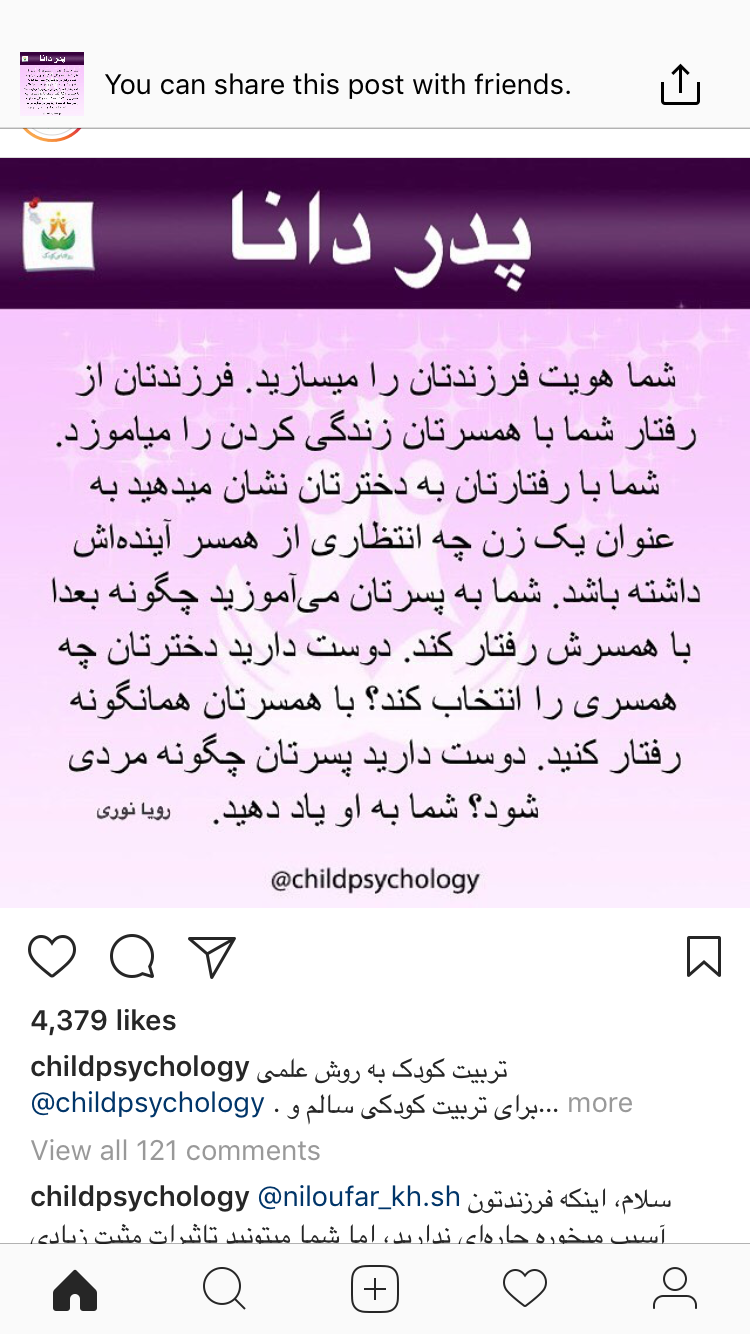Open the @niloufar_kh.sh profile mention
This screenshot has width=750, height=1334.
[359, 1196]
